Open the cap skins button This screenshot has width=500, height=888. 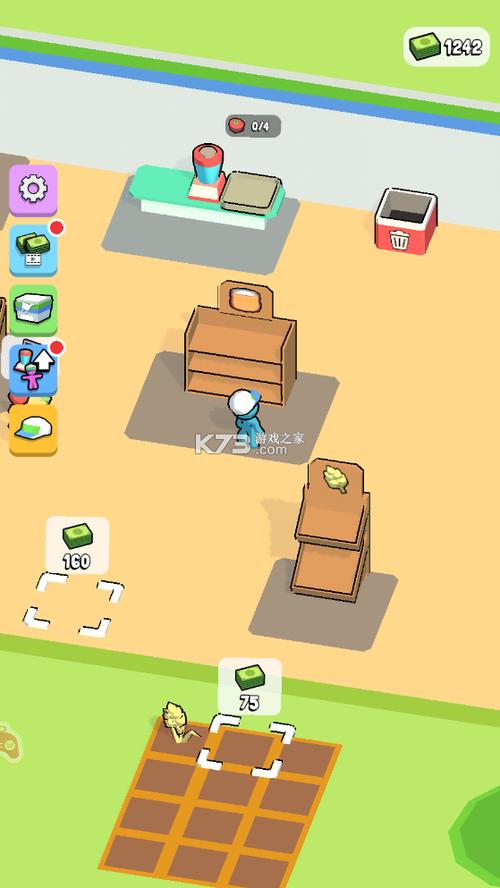33,430
